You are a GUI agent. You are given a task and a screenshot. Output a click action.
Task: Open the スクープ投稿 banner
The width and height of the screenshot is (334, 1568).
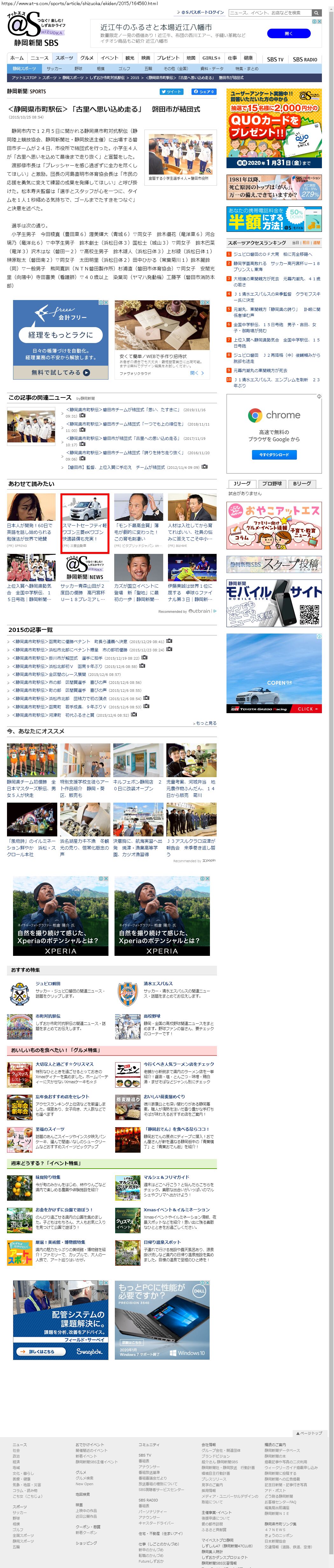coord(274,564)
